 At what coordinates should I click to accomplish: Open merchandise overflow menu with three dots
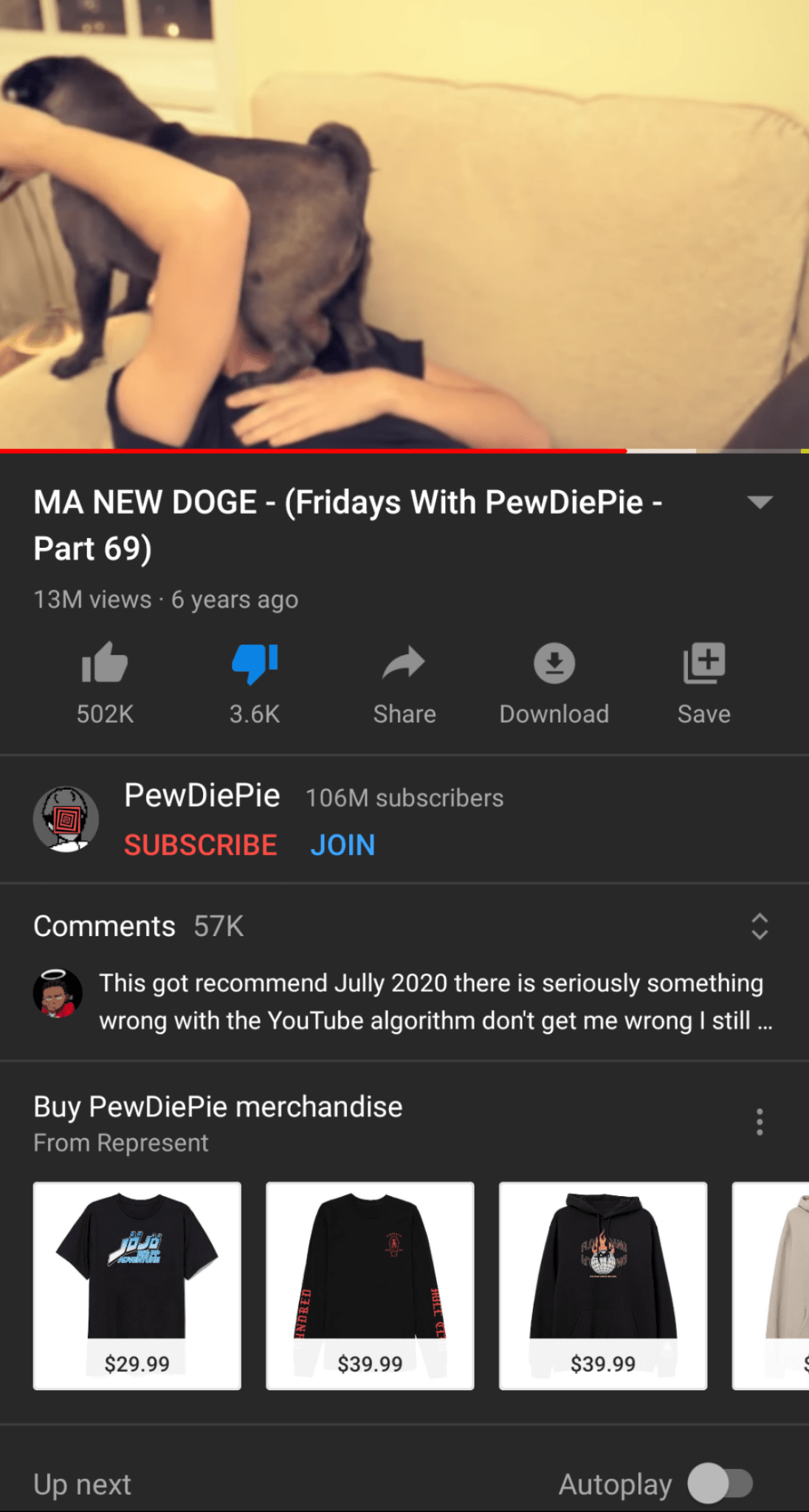759,1121
